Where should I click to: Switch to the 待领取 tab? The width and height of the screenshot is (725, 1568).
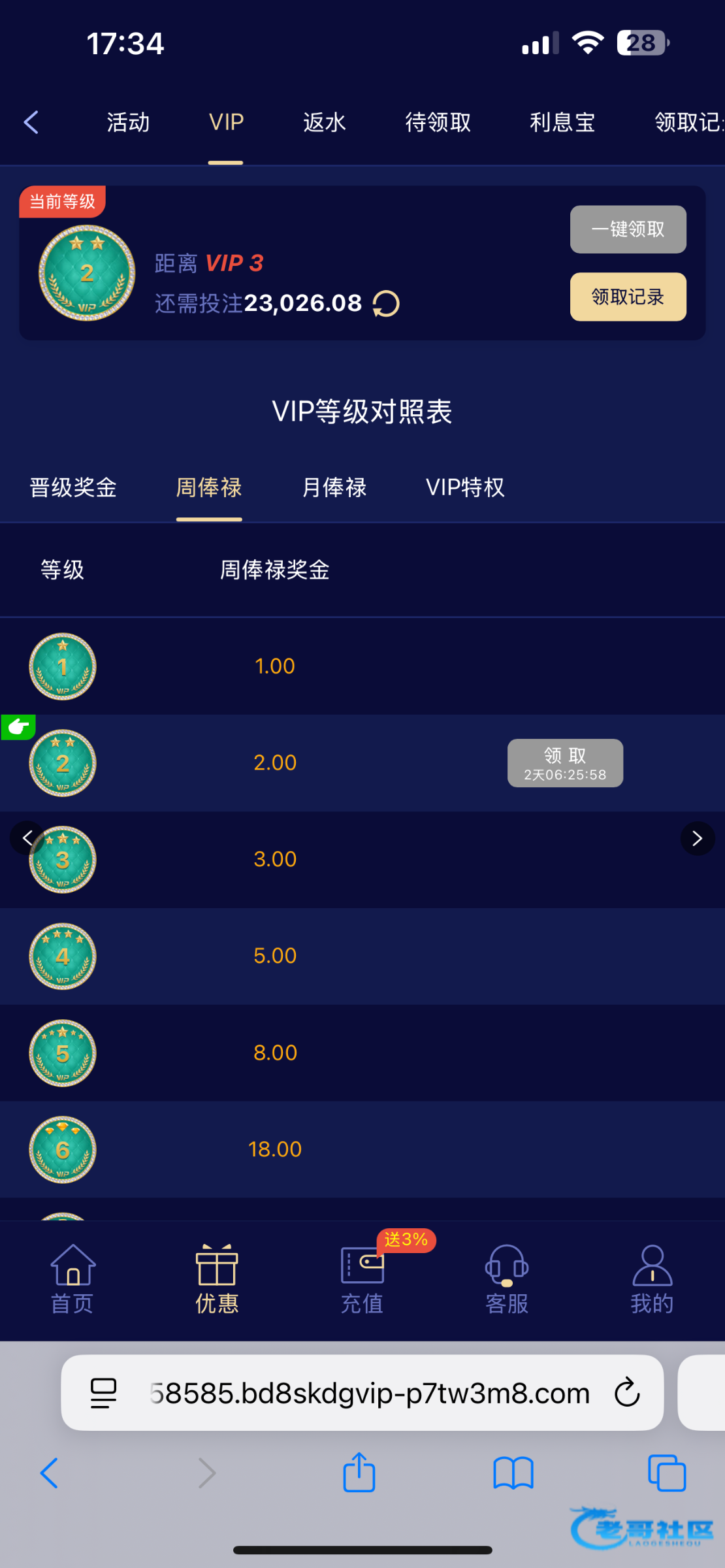[438, 122]
